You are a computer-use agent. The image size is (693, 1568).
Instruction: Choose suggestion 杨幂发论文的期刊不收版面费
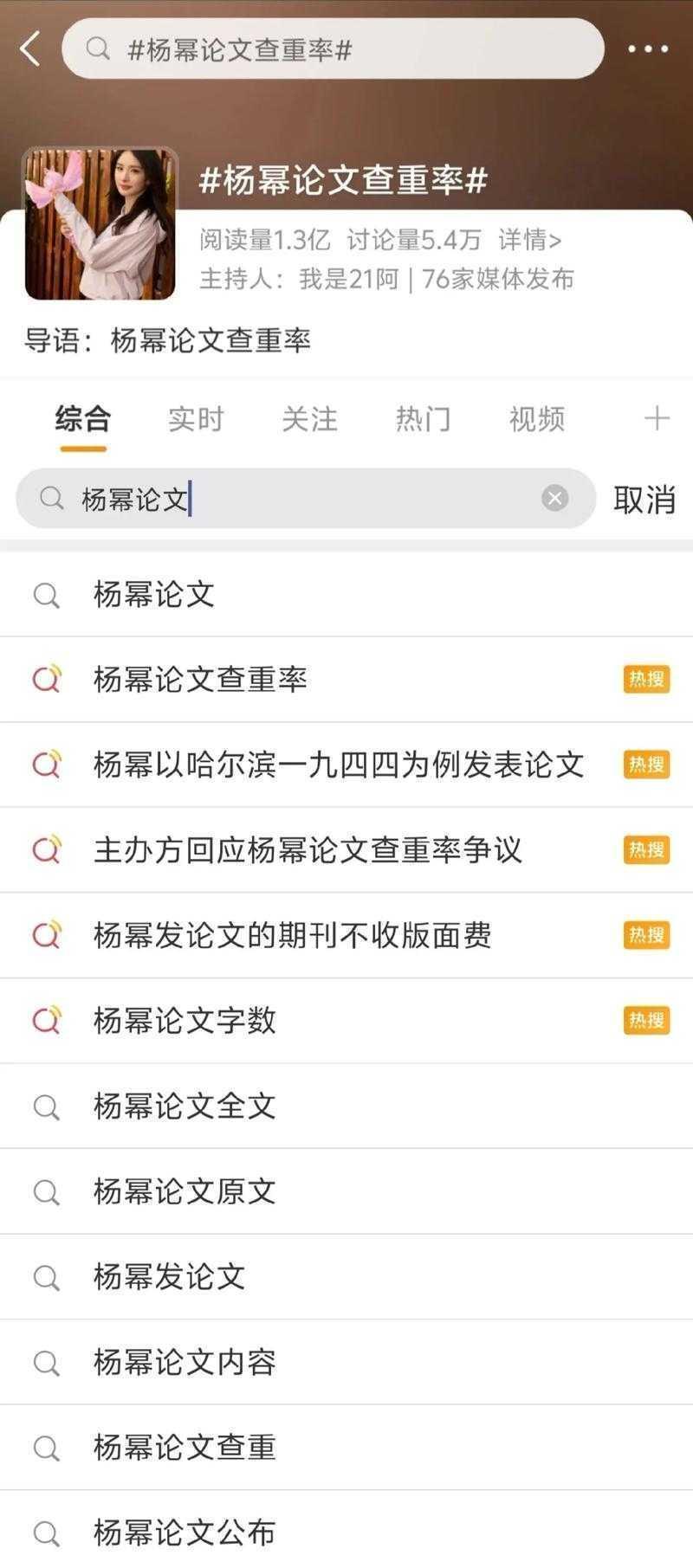pyautogui.click(x=292, y=935)
